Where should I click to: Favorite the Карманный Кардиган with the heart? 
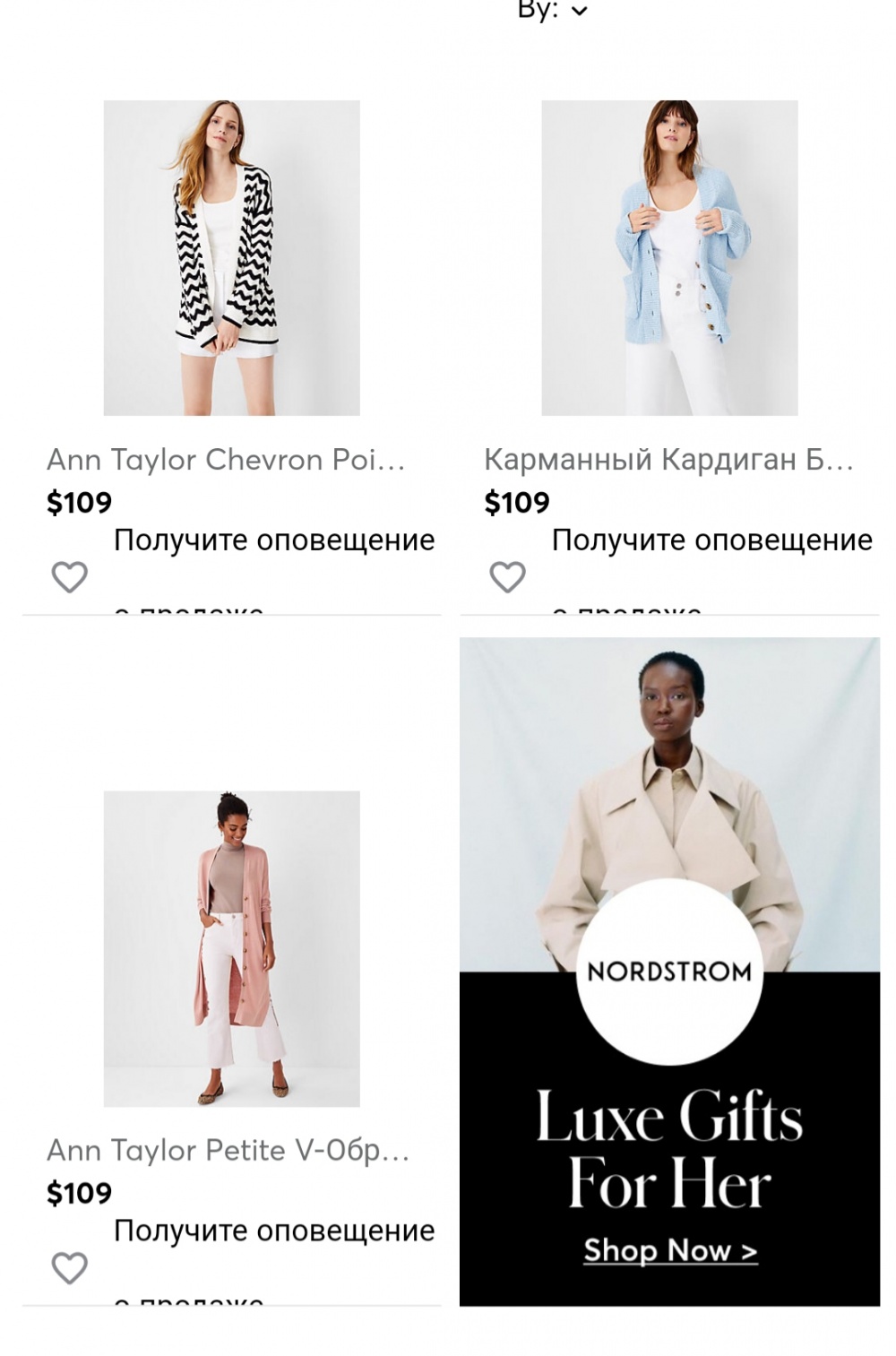pos(507,576)
